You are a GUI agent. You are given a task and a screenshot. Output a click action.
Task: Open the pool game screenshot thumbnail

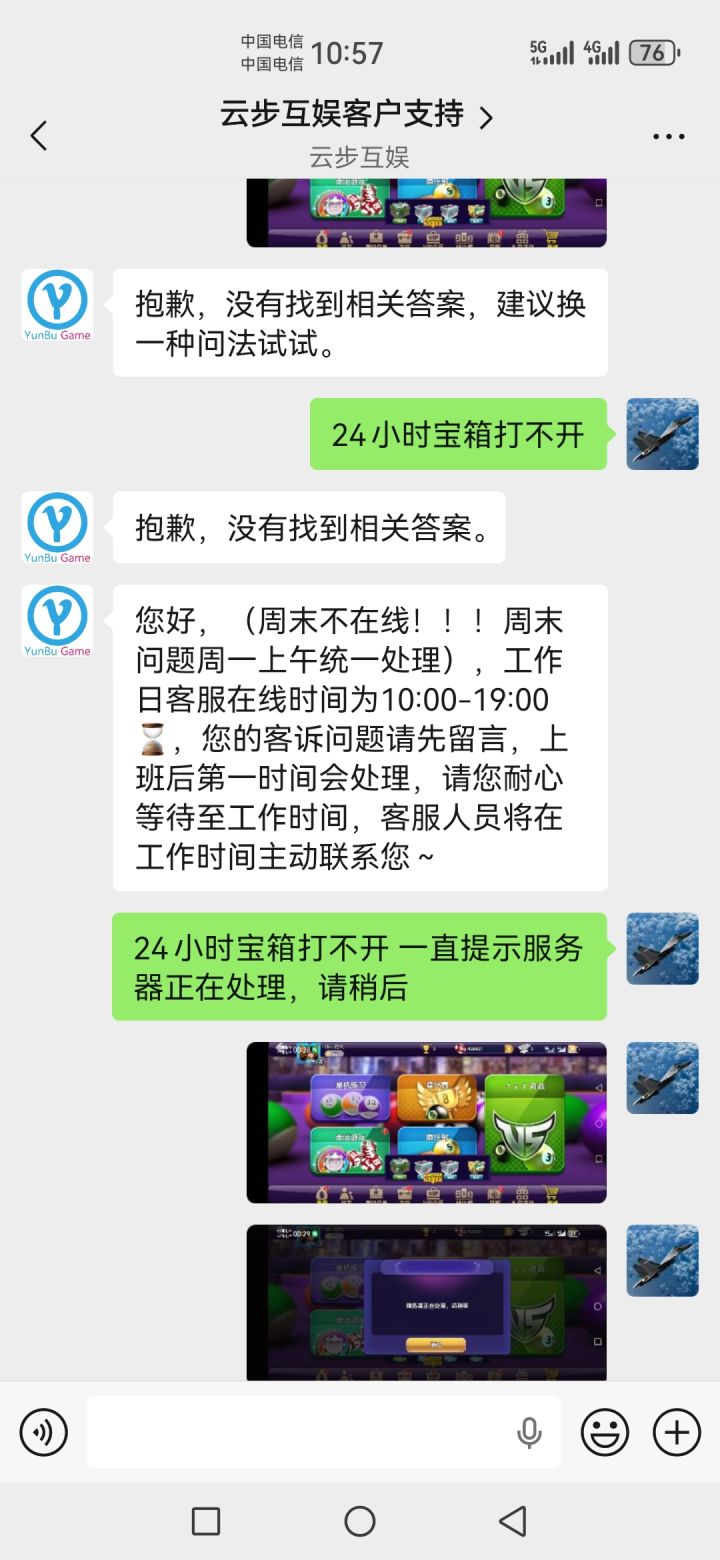pyautogui.click(x=426, y=1122)
